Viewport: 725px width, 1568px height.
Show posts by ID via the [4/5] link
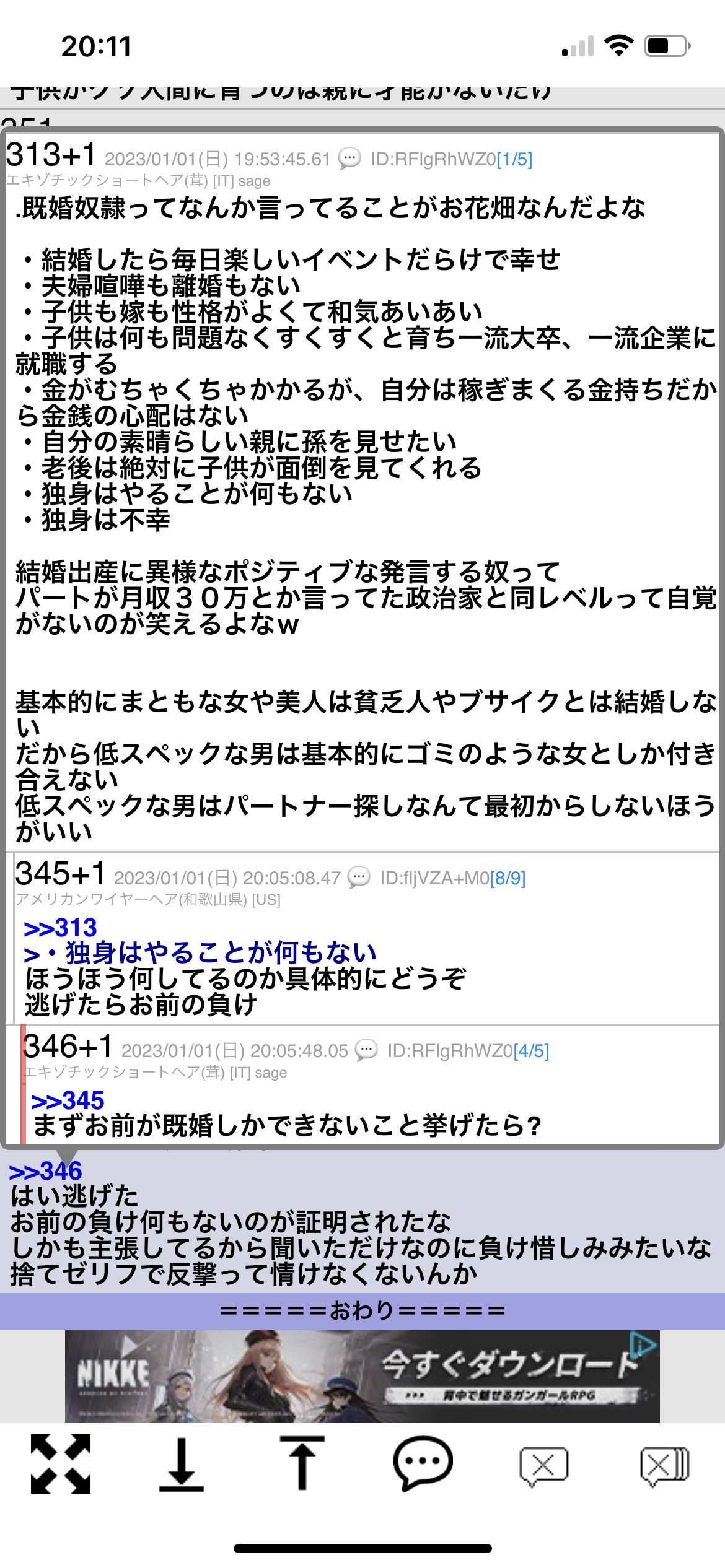[531, 1051]
